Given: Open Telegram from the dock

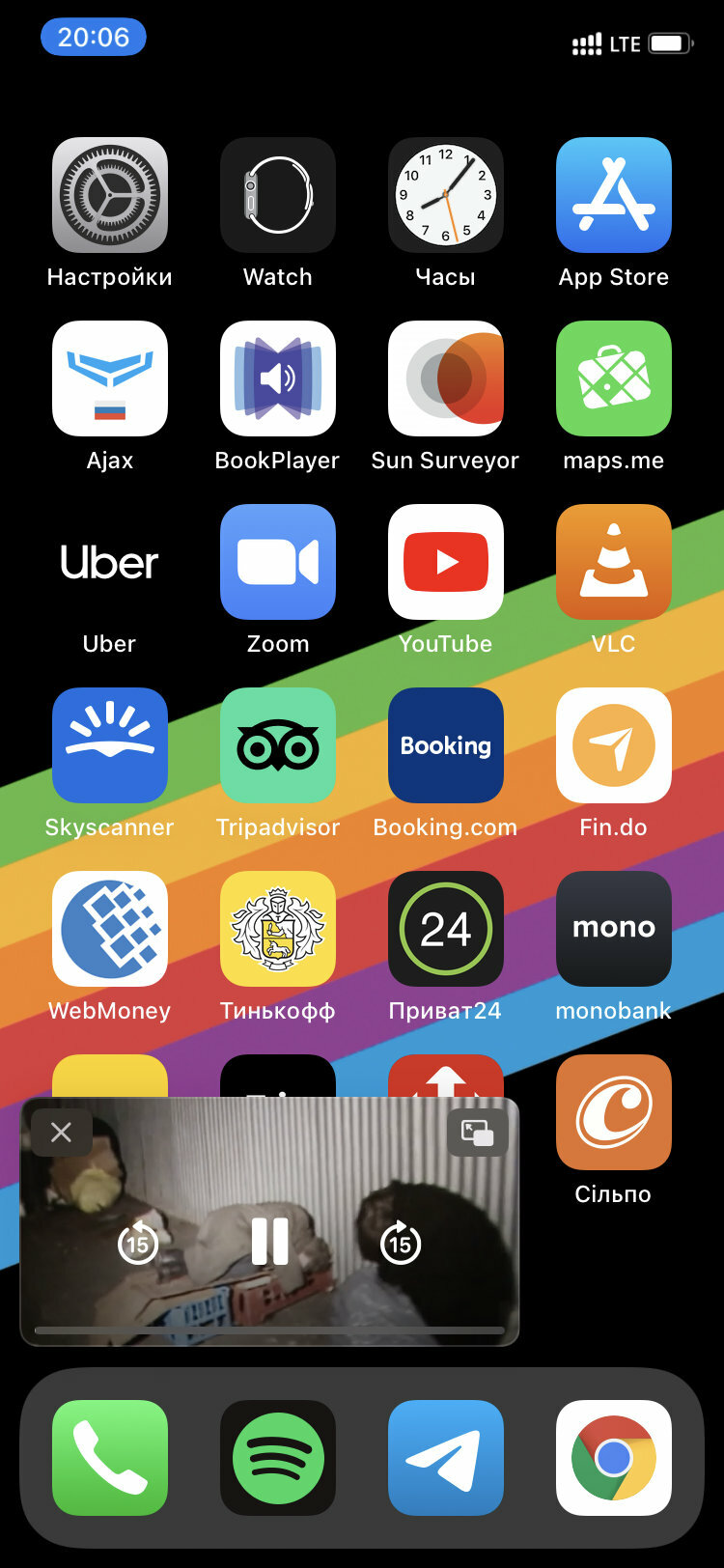Looking at the screenshot, I should pos(446,1458).
